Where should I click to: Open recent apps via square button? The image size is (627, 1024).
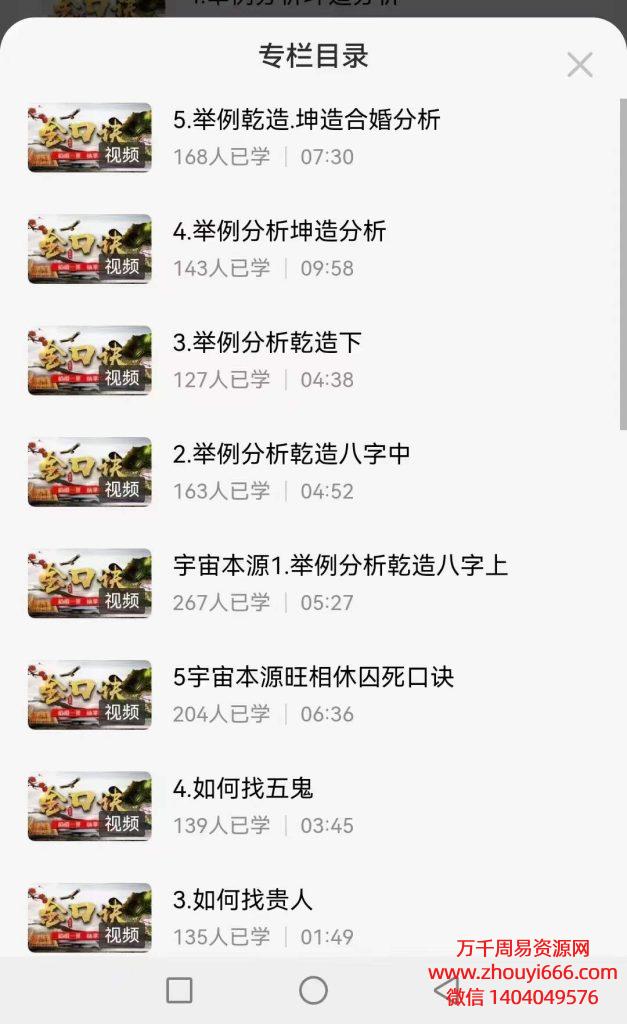coord(180,990)
